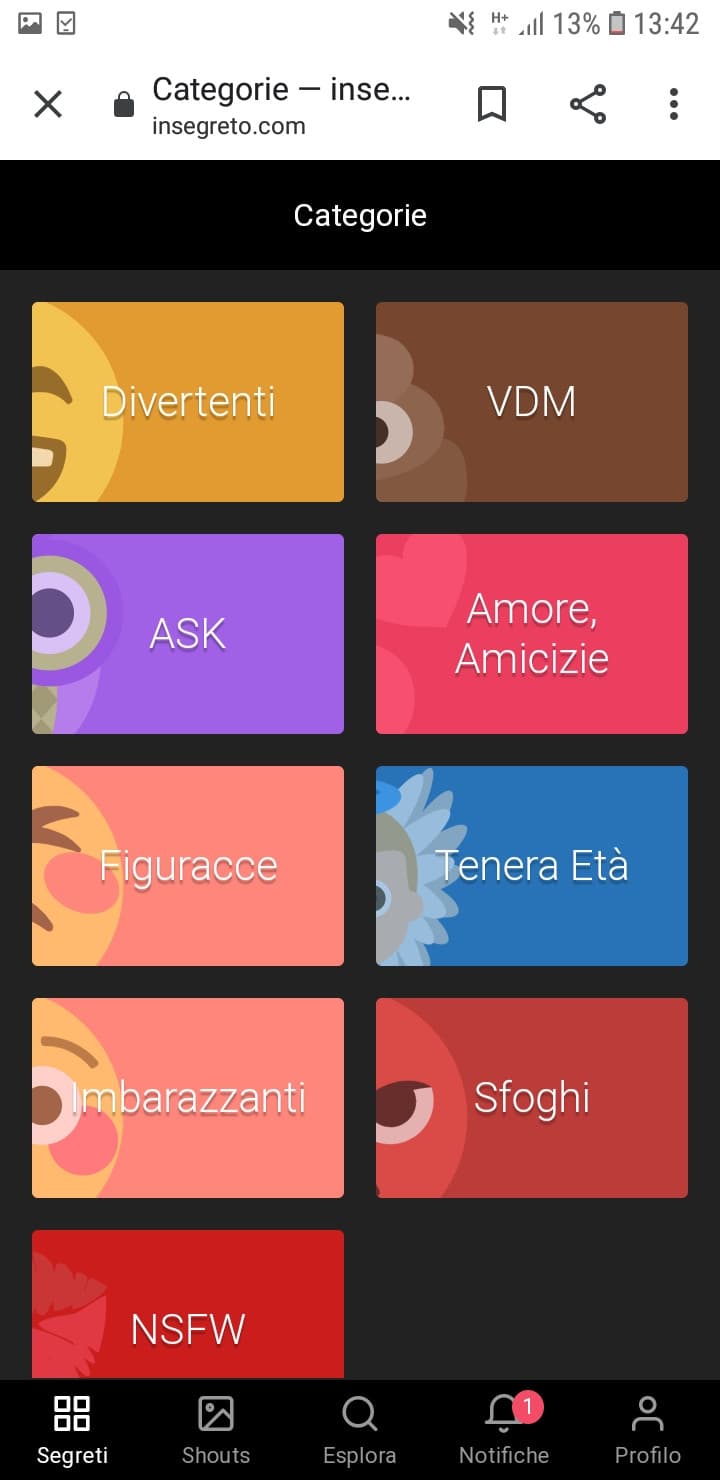This screenshot has width=720, height=1480.
Task: Open the ASK category
Action: click(188, 634)
